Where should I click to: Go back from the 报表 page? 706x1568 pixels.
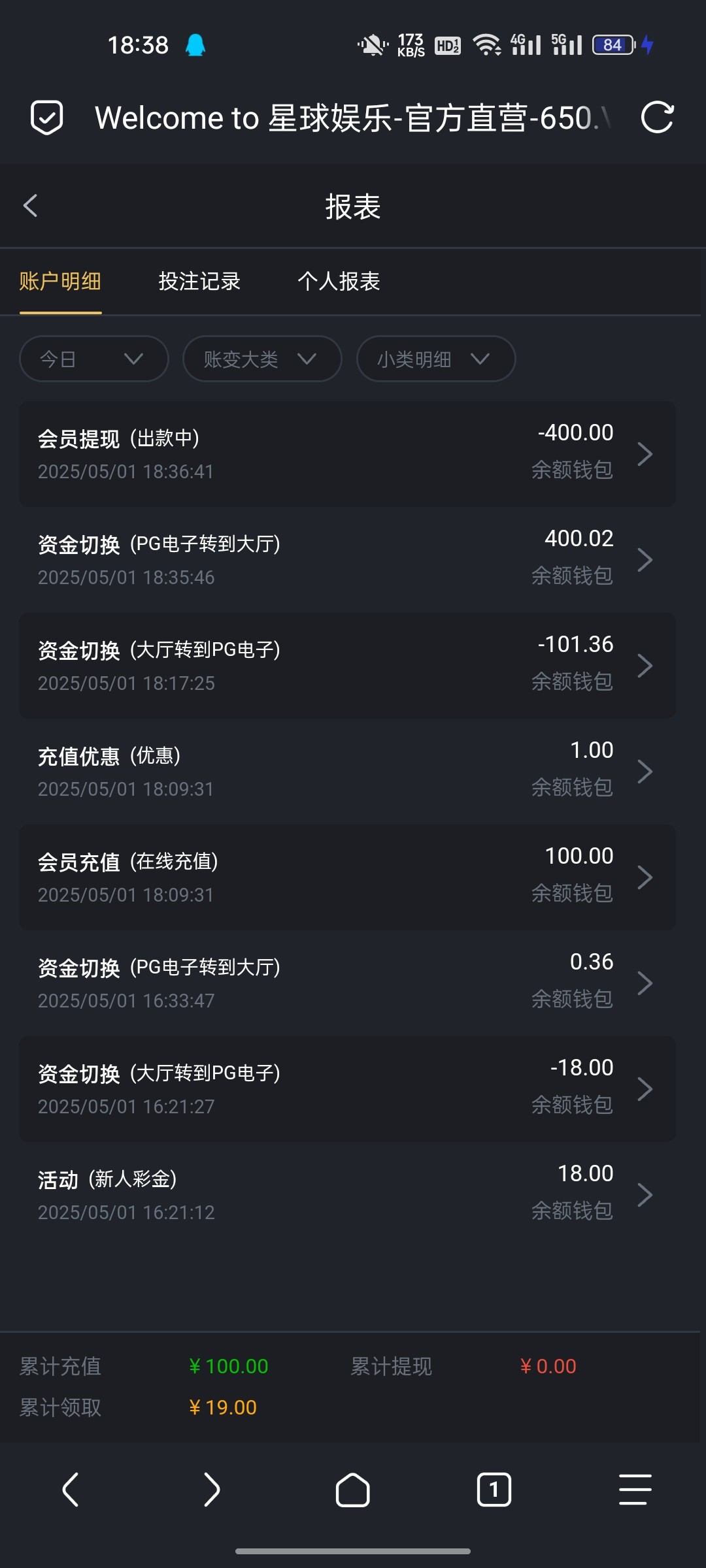pyautogui.click(x=30, y=206)
